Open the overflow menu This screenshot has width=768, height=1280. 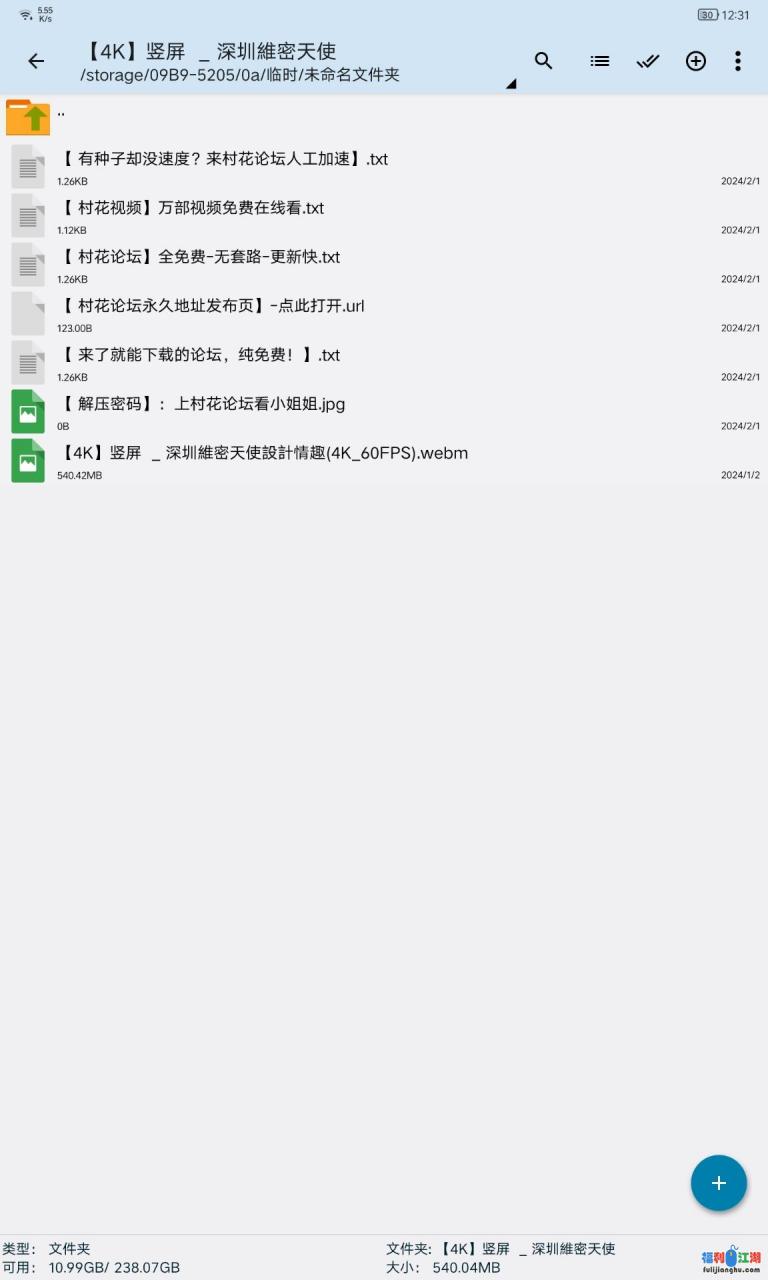tap(737, 61)
